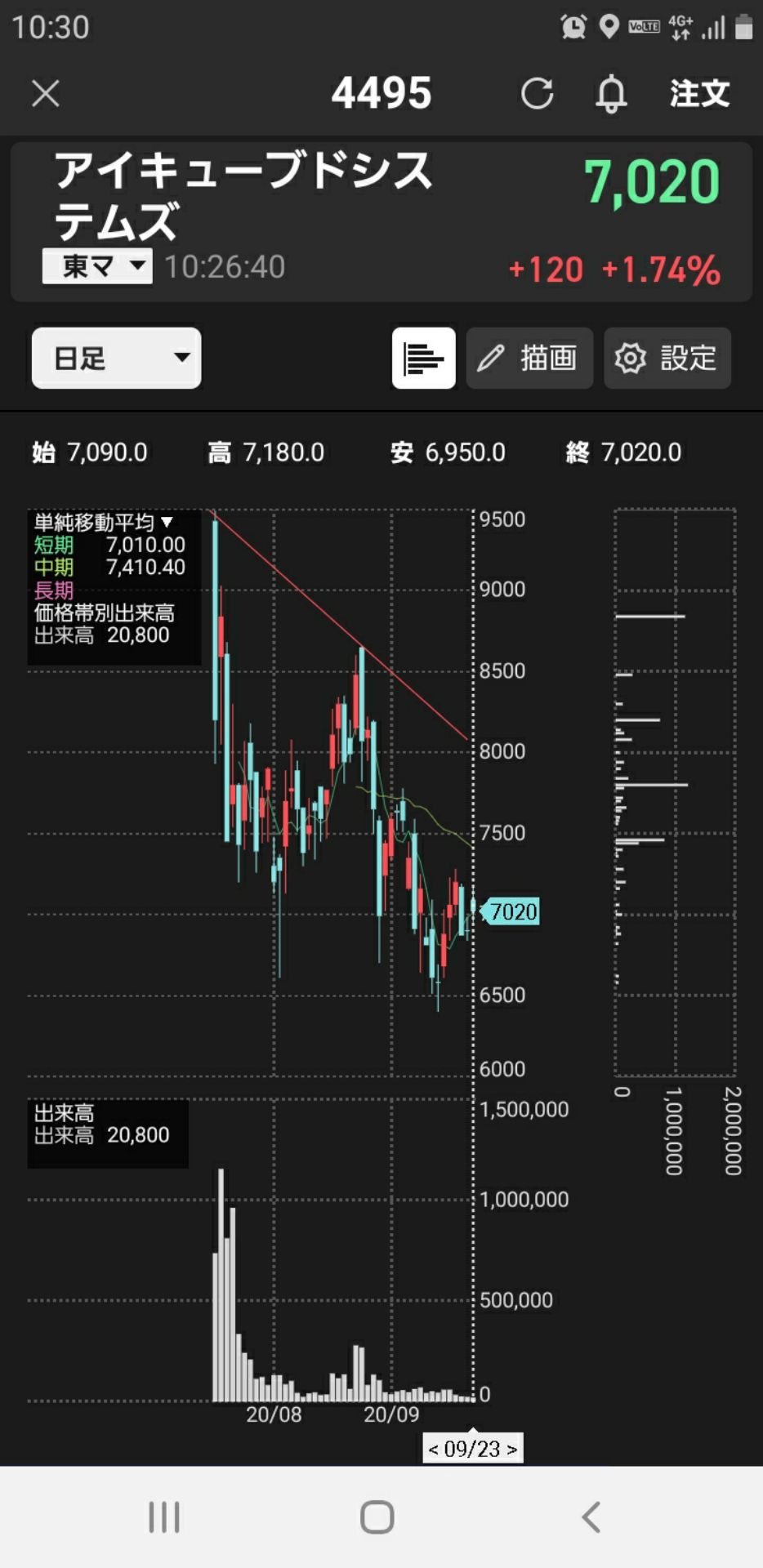Close the stock chart screen
This screenshot has height=1568, width=763.
pos(46,94)
